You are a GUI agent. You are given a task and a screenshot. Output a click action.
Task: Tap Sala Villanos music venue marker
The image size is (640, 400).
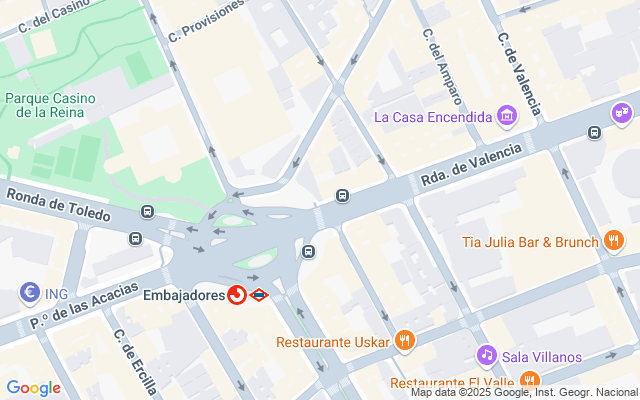(x=487, y=356)
